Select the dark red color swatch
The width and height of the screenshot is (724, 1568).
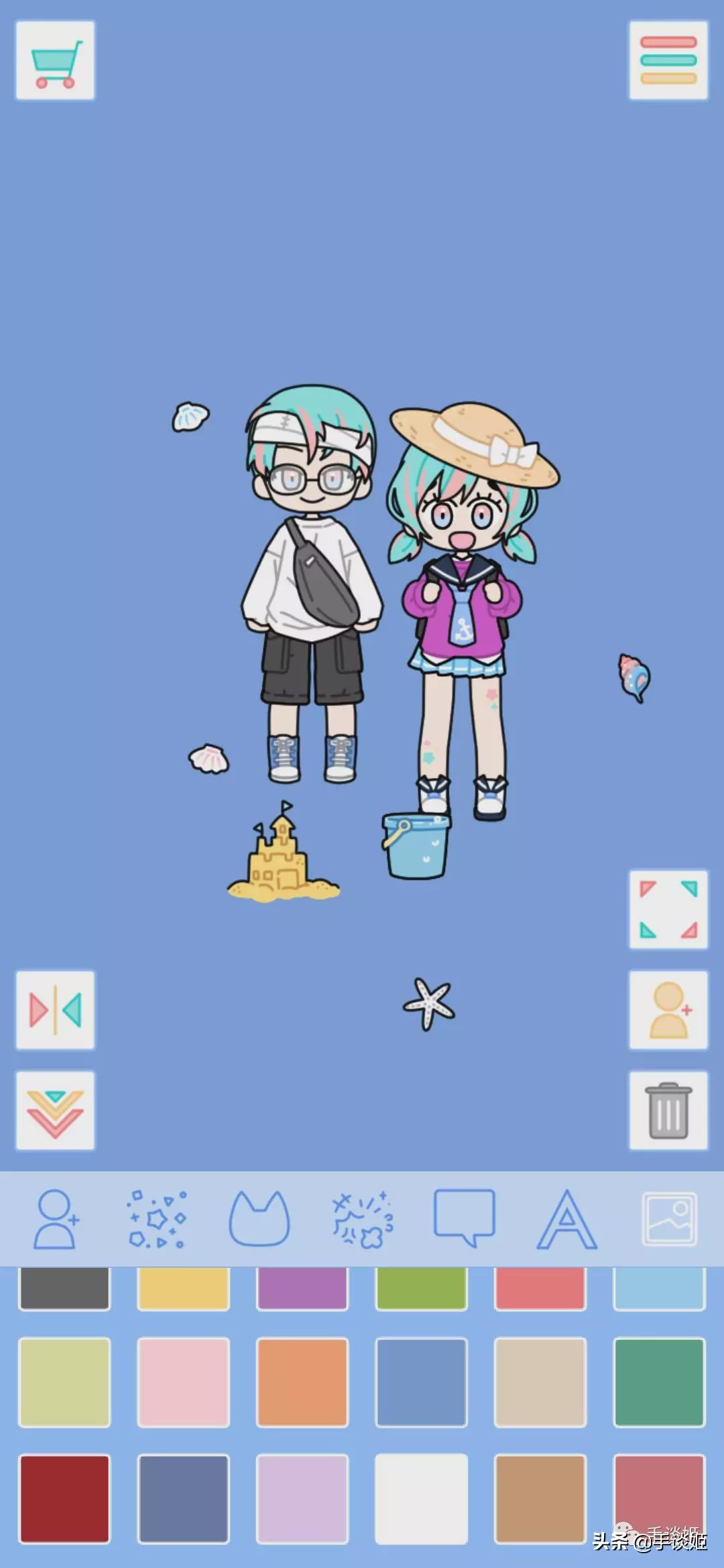[64, 1499]
